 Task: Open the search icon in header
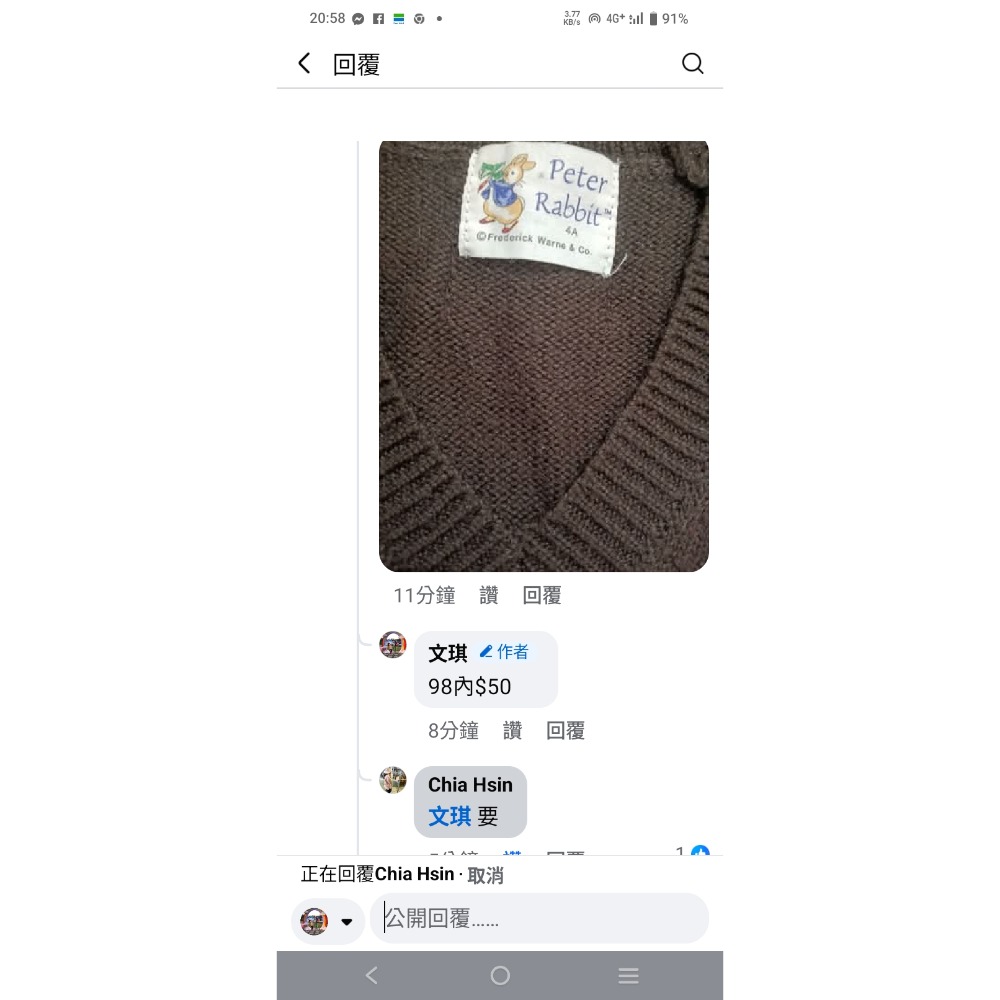tap(692, 64)
